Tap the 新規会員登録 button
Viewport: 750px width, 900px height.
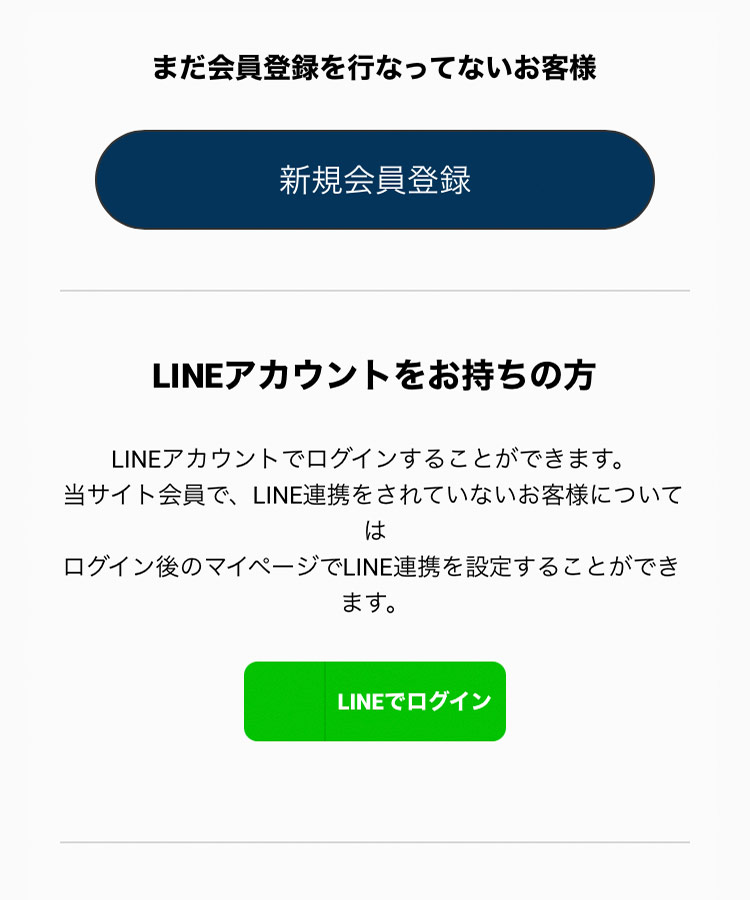pos(375,180)
